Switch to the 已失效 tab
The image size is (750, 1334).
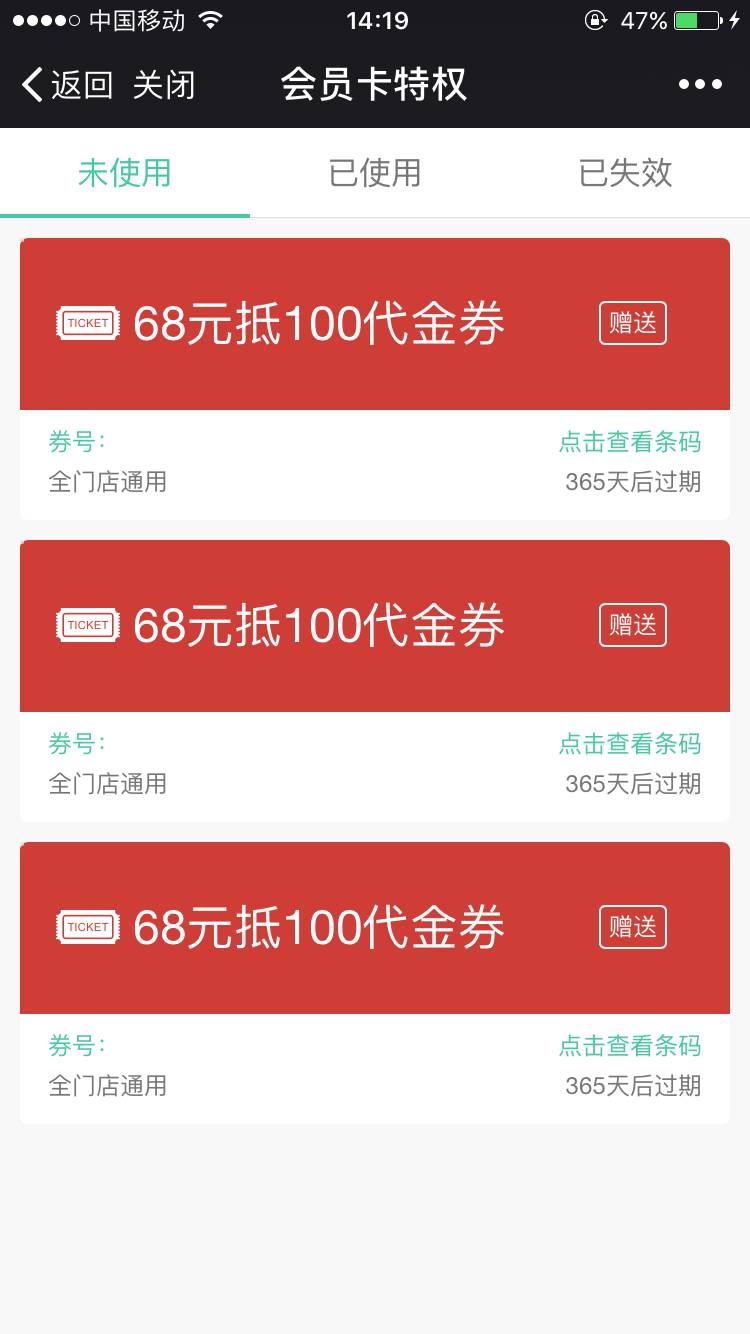coord(625,173)
